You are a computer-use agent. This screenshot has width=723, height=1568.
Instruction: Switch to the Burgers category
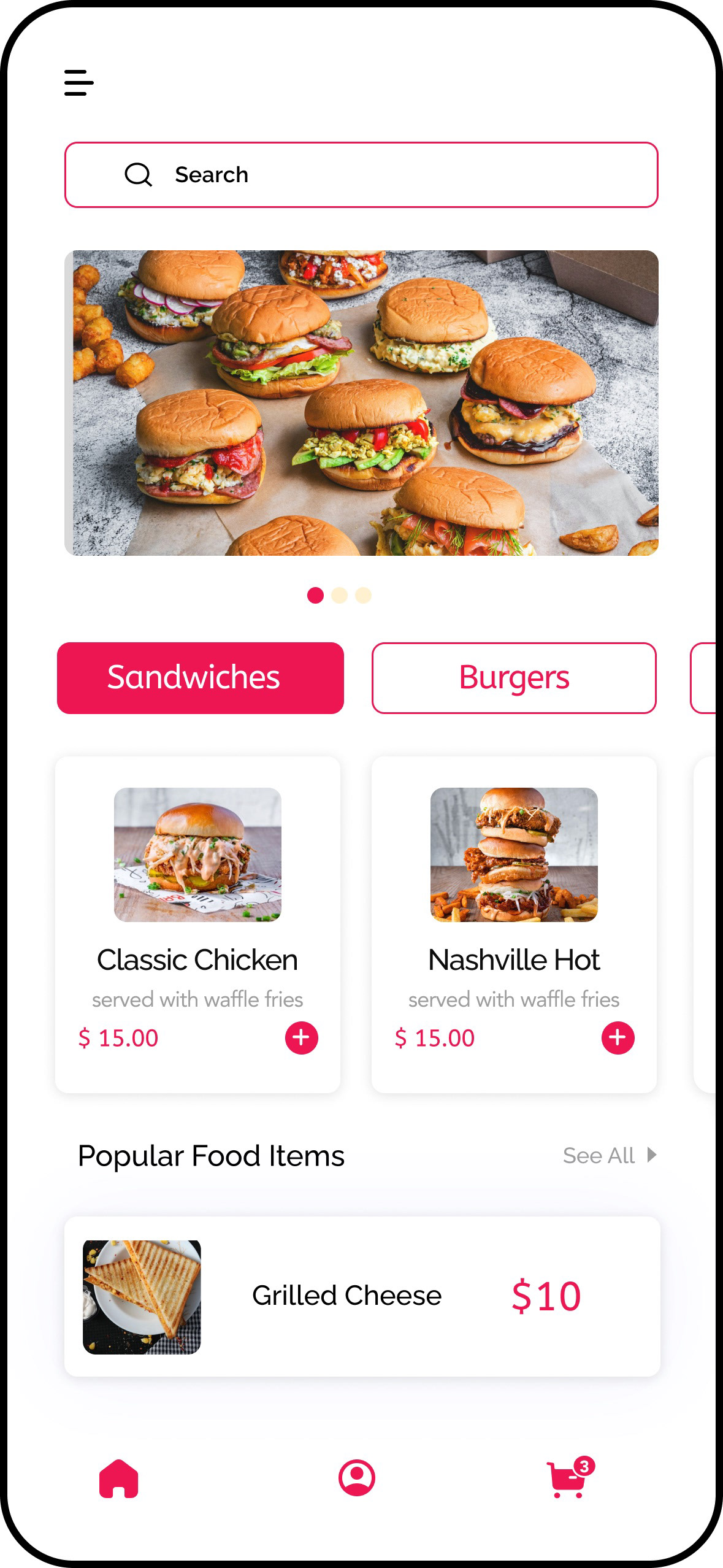point(514,678)
